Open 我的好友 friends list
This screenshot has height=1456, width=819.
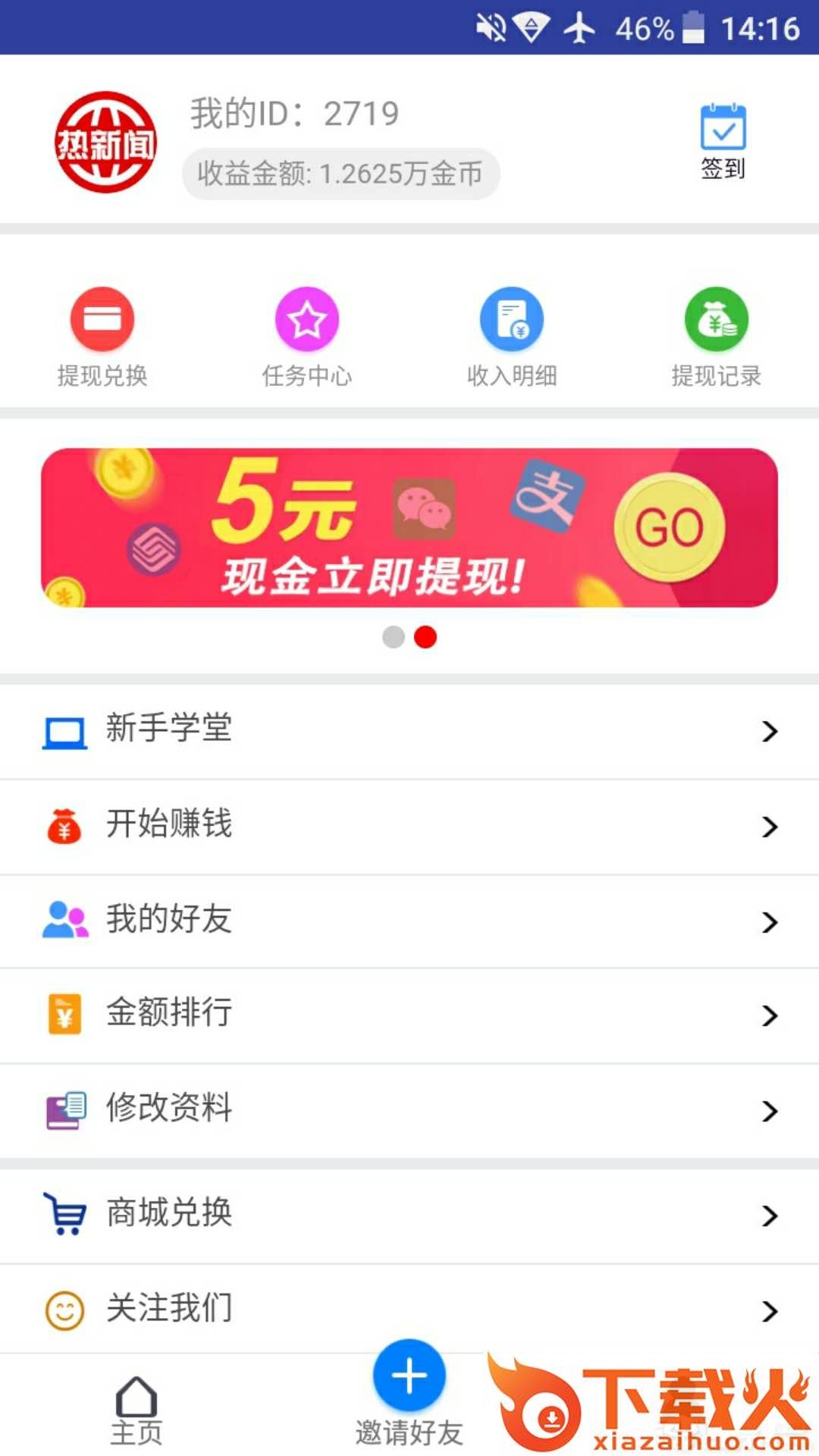409,921
